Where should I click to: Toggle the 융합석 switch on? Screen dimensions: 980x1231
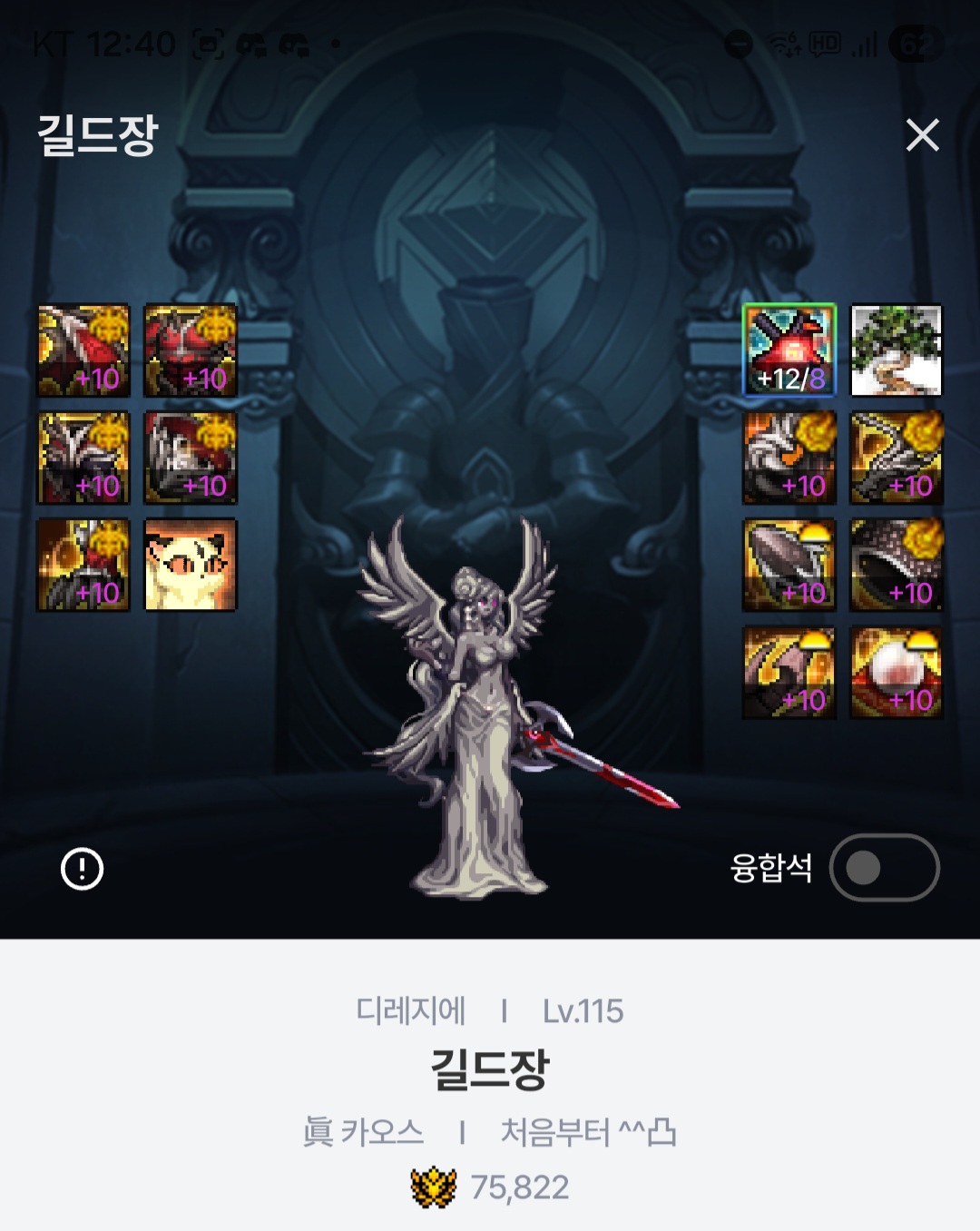point(884,868)
